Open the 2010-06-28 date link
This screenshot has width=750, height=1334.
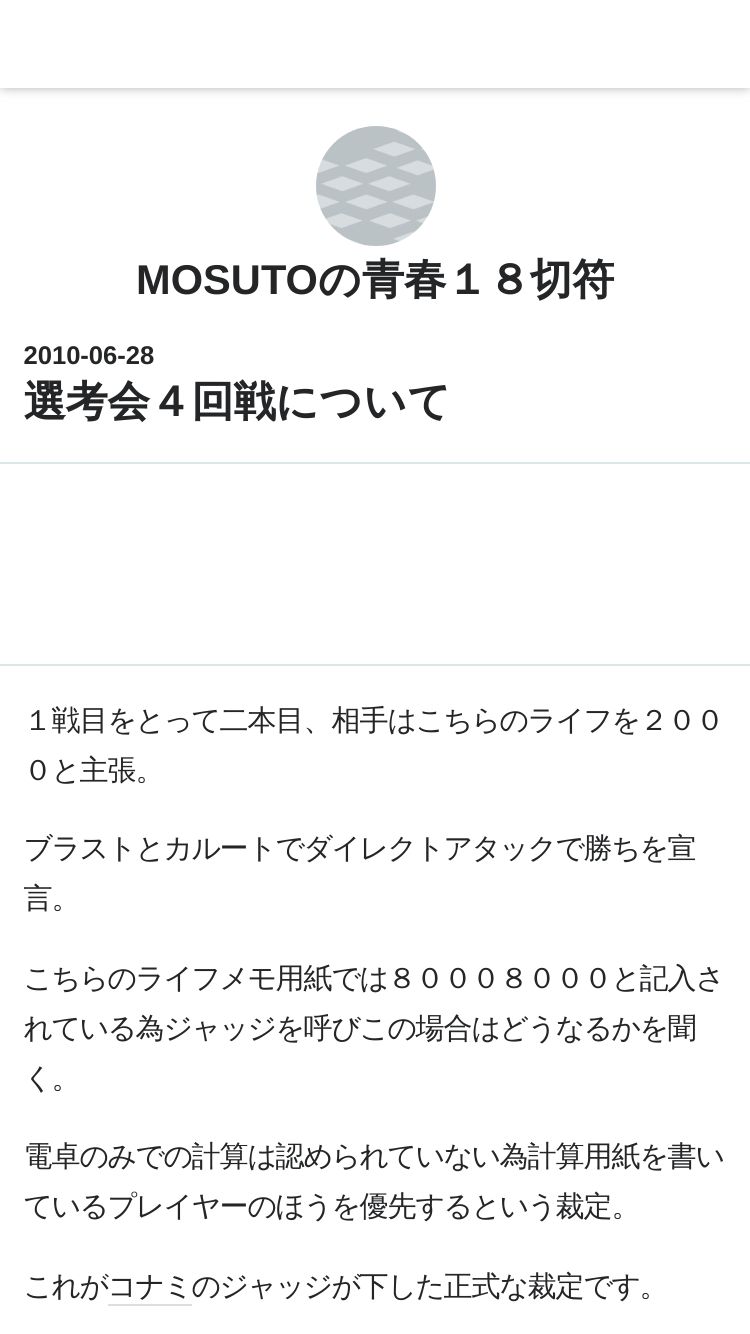(89, 356)
